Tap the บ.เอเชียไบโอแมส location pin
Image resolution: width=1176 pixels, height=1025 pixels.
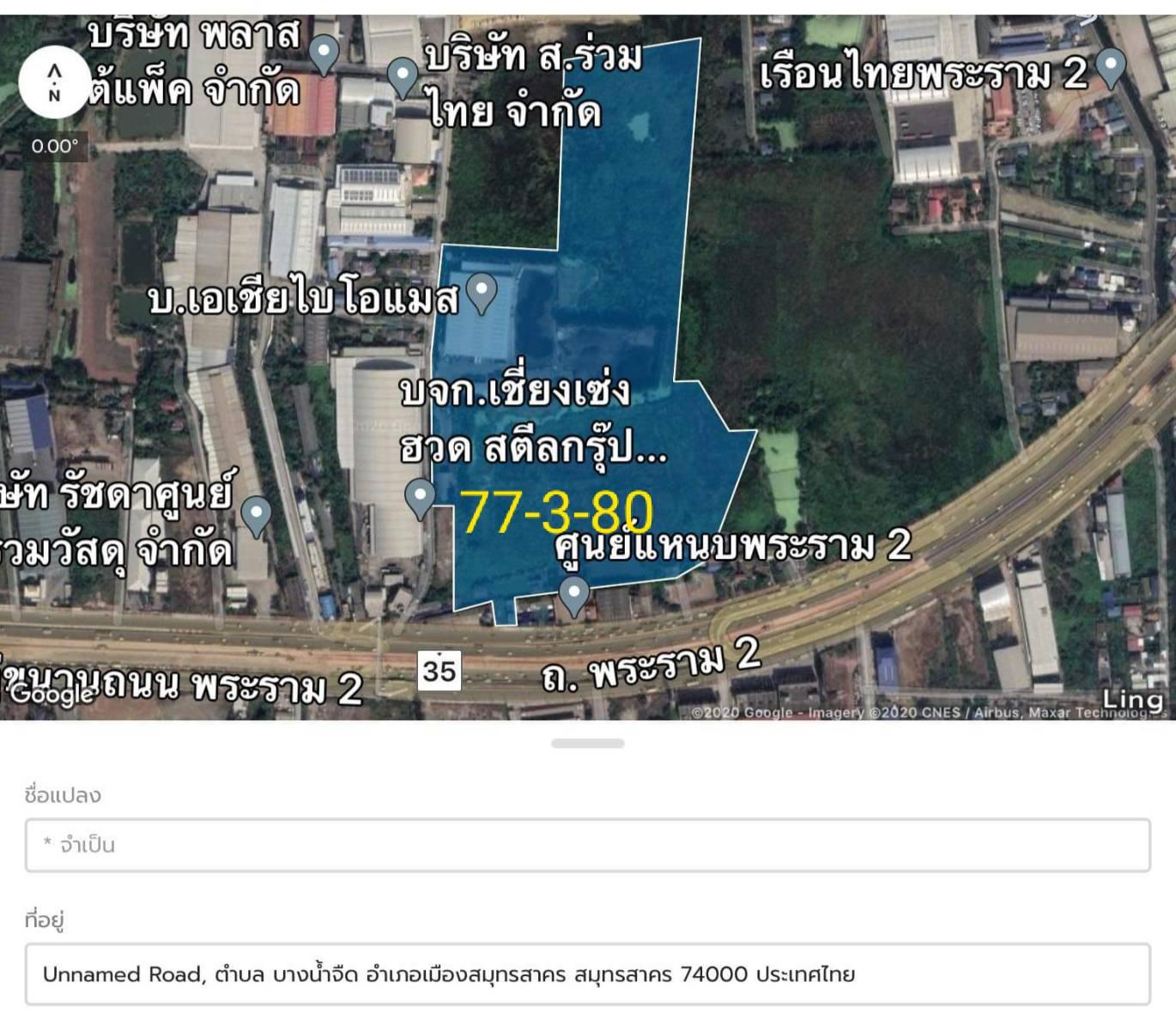[x=482, y=292]
